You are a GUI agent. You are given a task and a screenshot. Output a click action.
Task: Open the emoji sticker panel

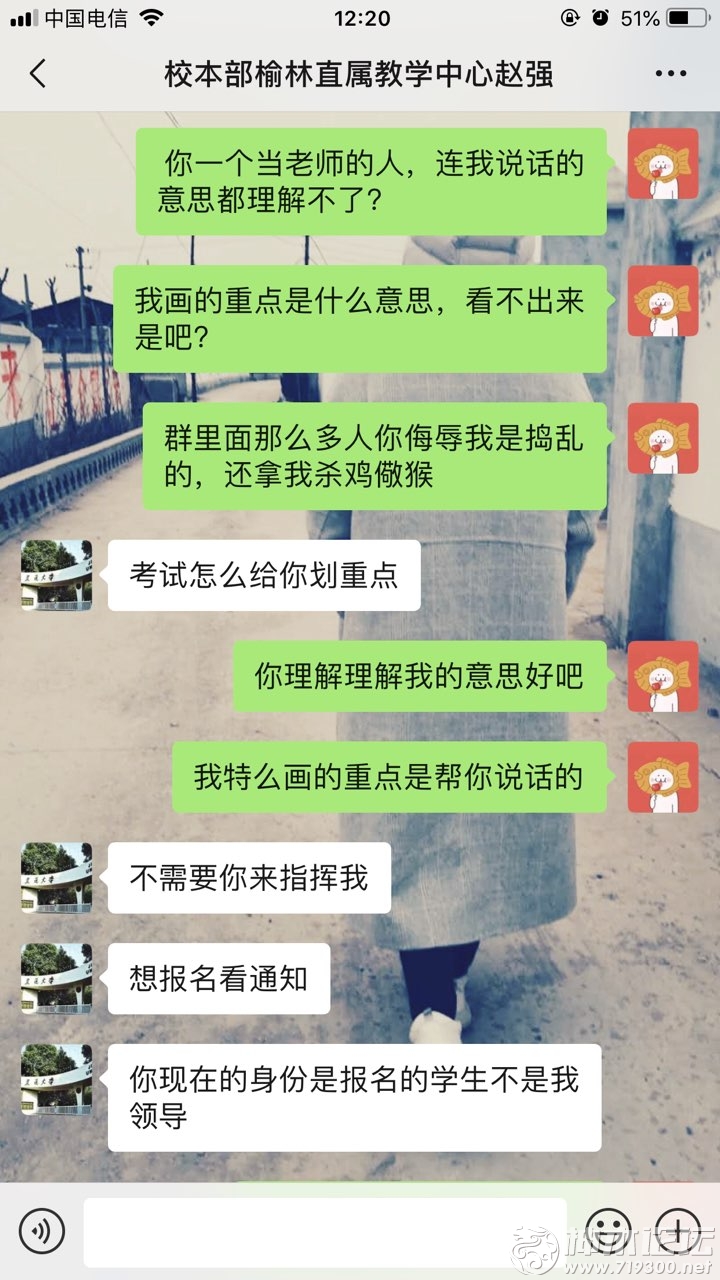pos(608,1228)
